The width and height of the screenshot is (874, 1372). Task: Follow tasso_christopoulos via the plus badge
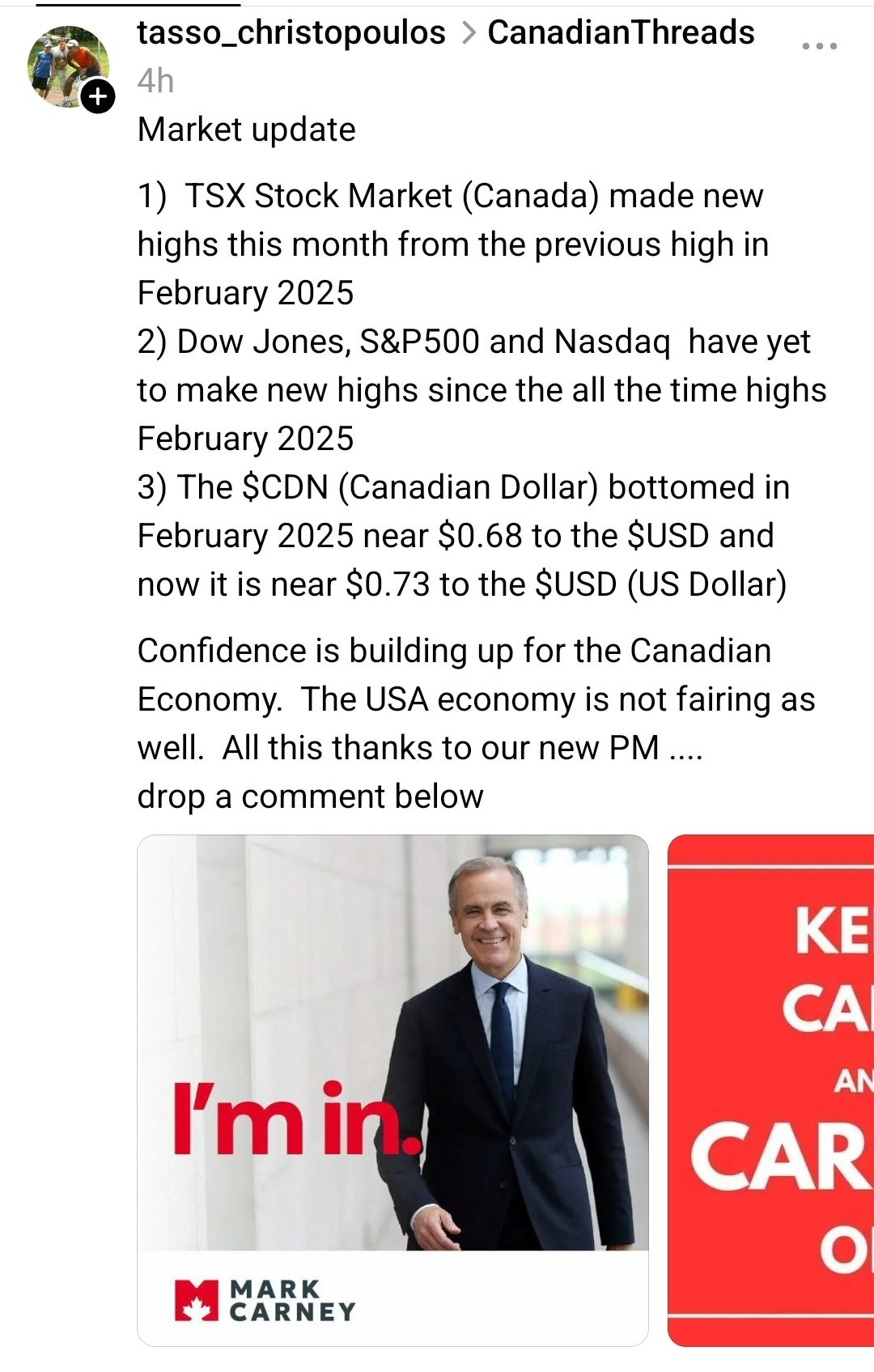(98, 97)
